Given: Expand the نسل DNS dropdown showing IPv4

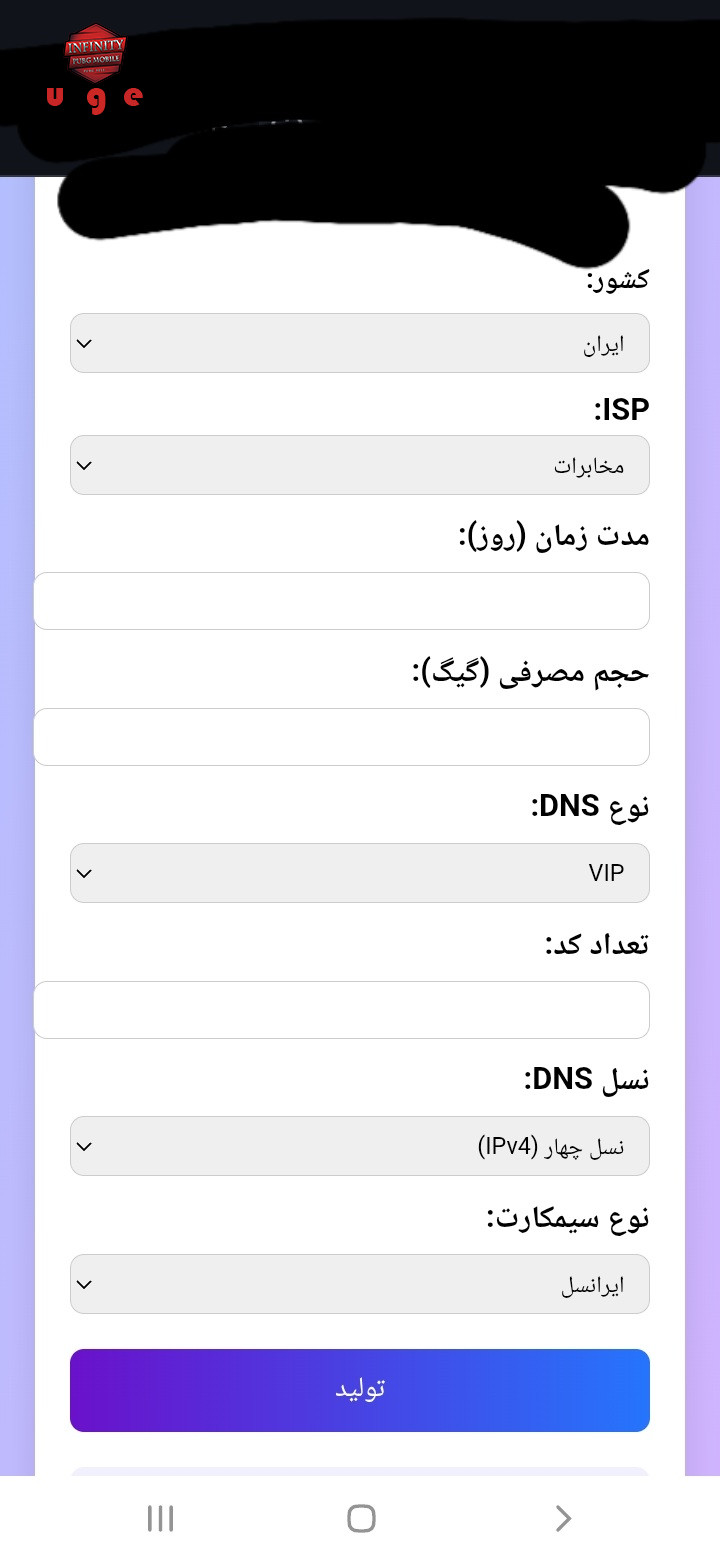Looking at the screenshot, I should [360, 1146].
